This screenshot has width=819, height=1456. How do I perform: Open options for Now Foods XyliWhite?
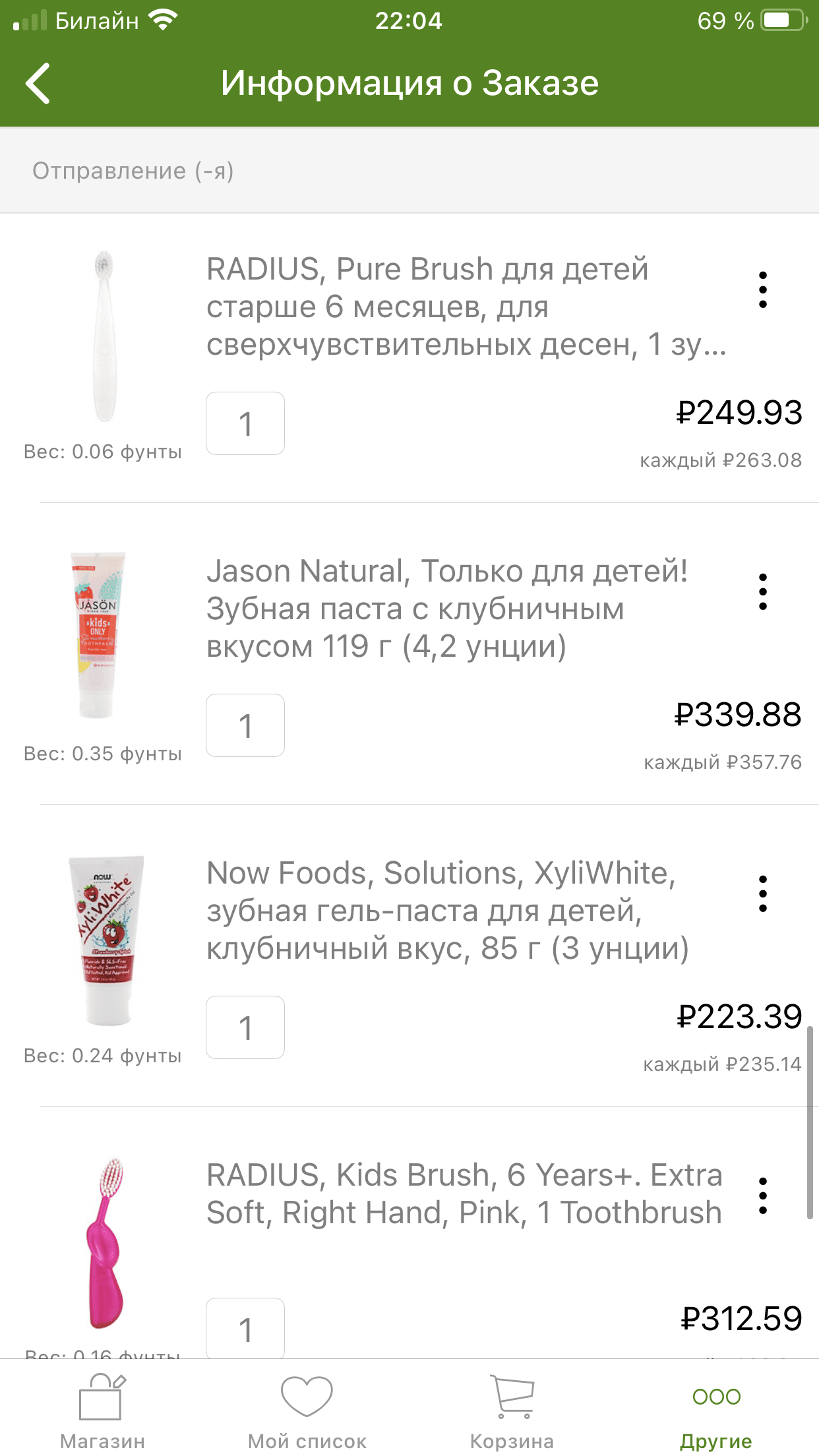coord(763,894)
